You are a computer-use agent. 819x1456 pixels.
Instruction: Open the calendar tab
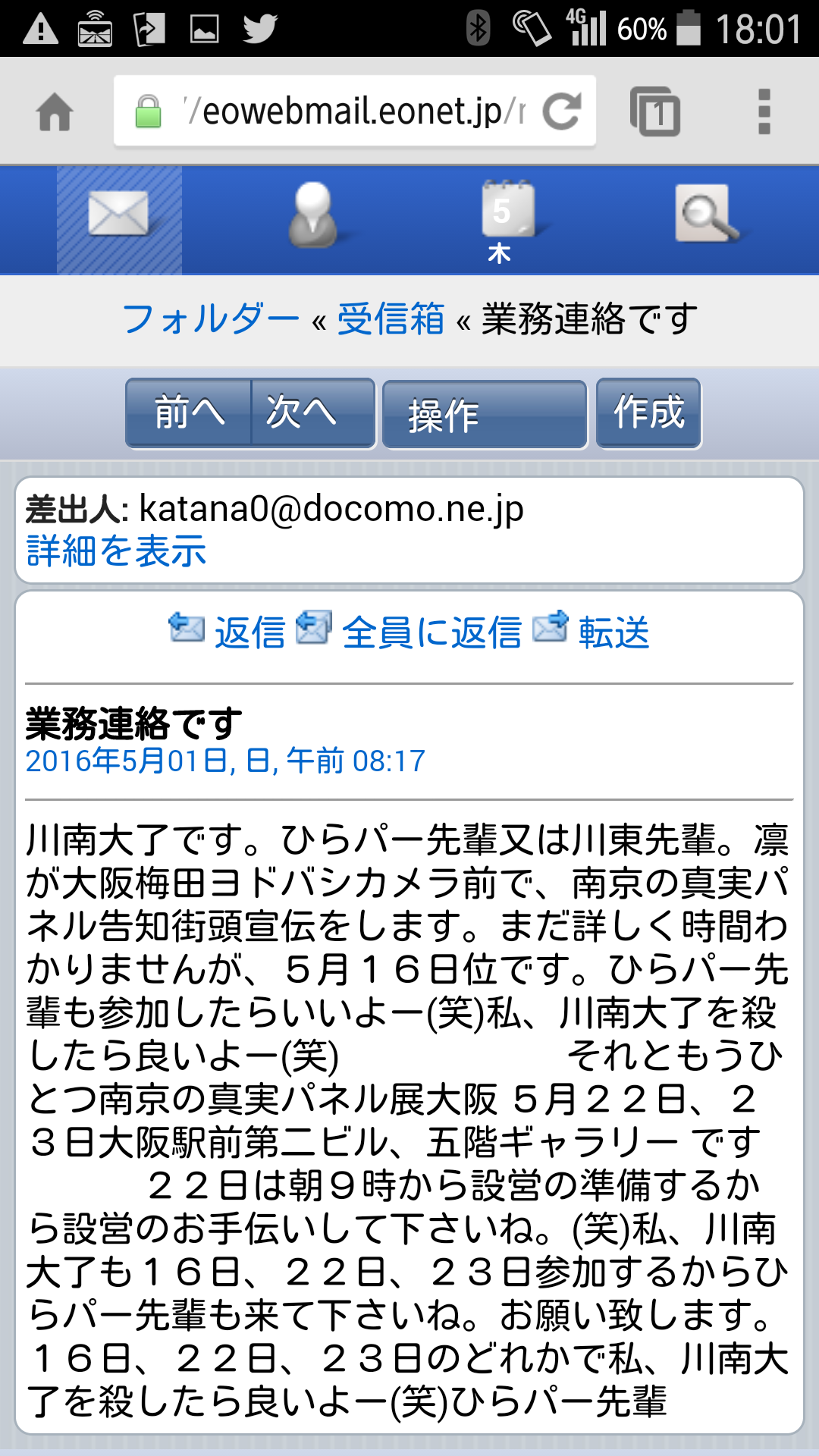tap(507, 220)
